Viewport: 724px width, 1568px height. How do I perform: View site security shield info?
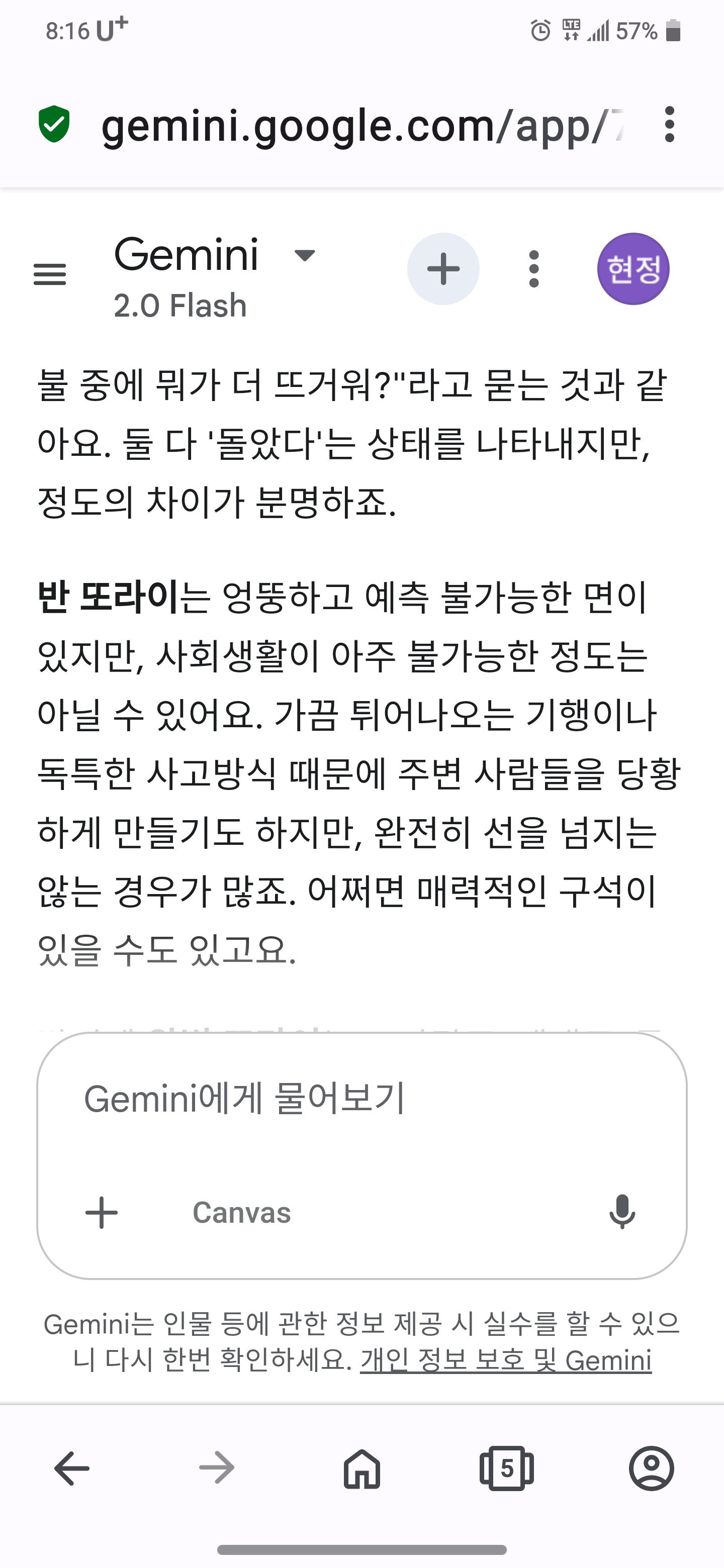[x=54, y=124]
